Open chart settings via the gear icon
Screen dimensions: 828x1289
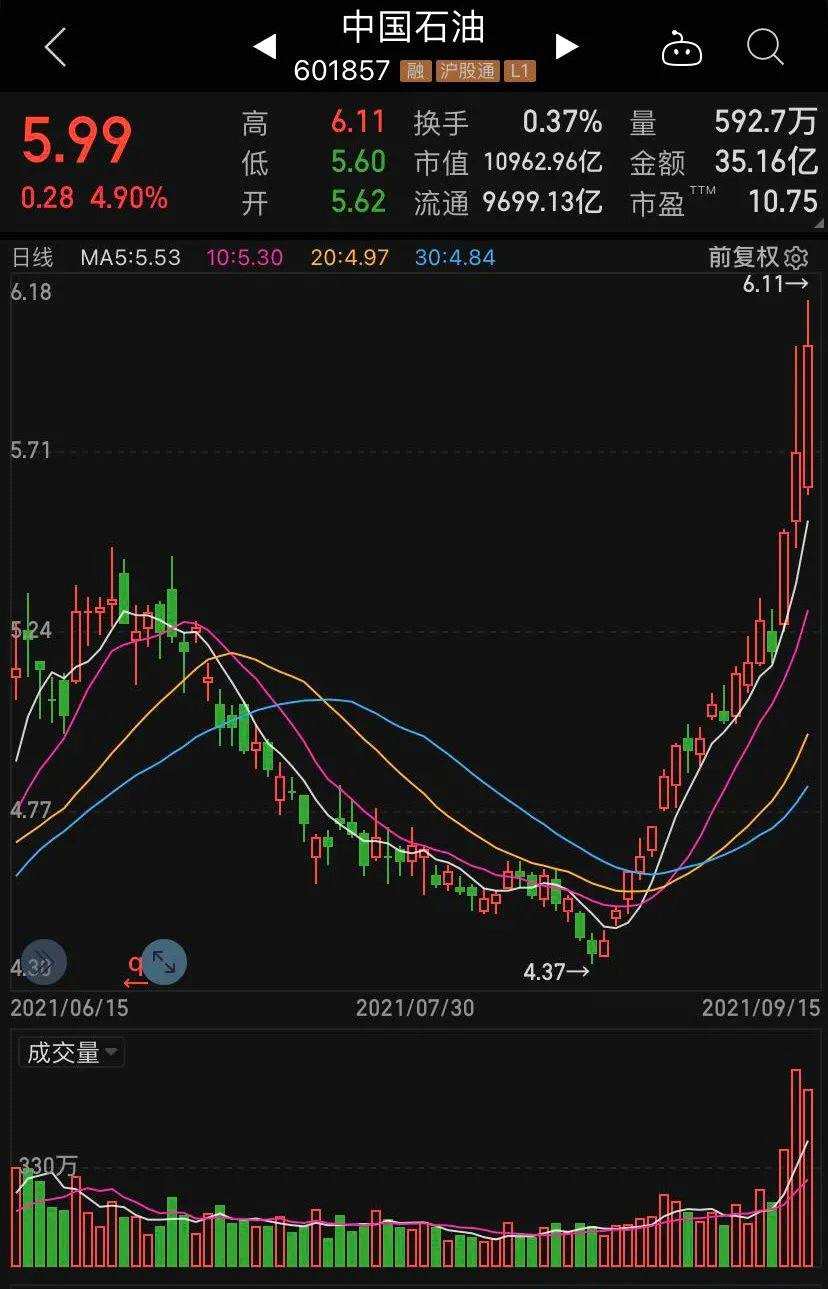[794, 258]
